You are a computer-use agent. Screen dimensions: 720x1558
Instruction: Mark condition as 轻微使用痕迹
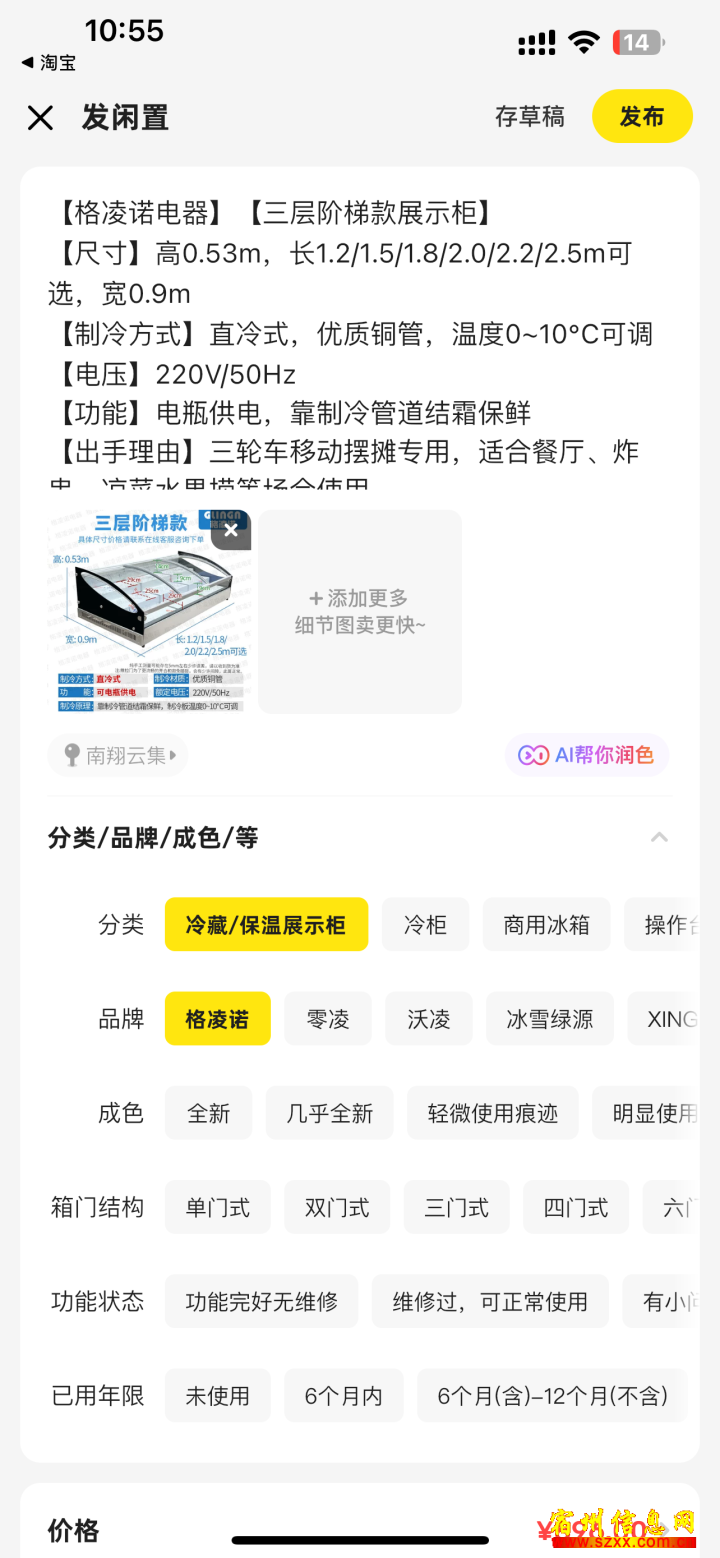click(492, 1112)
